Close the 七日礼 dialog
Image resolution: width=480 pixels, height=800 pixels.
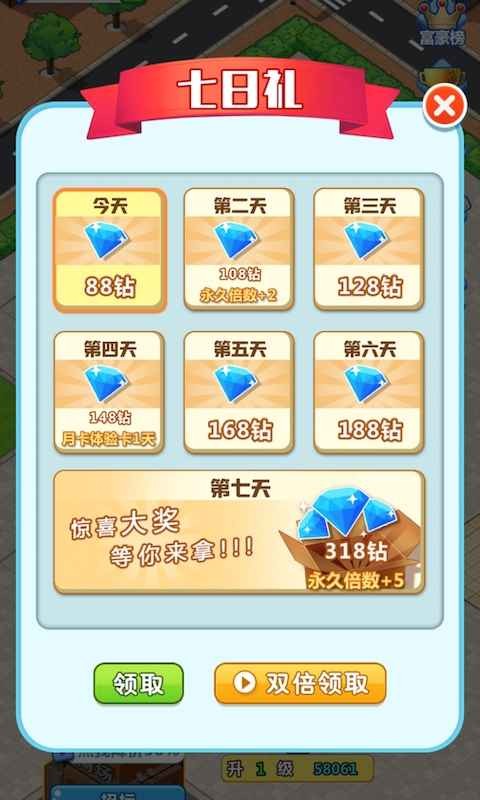[x=445, y=107]
